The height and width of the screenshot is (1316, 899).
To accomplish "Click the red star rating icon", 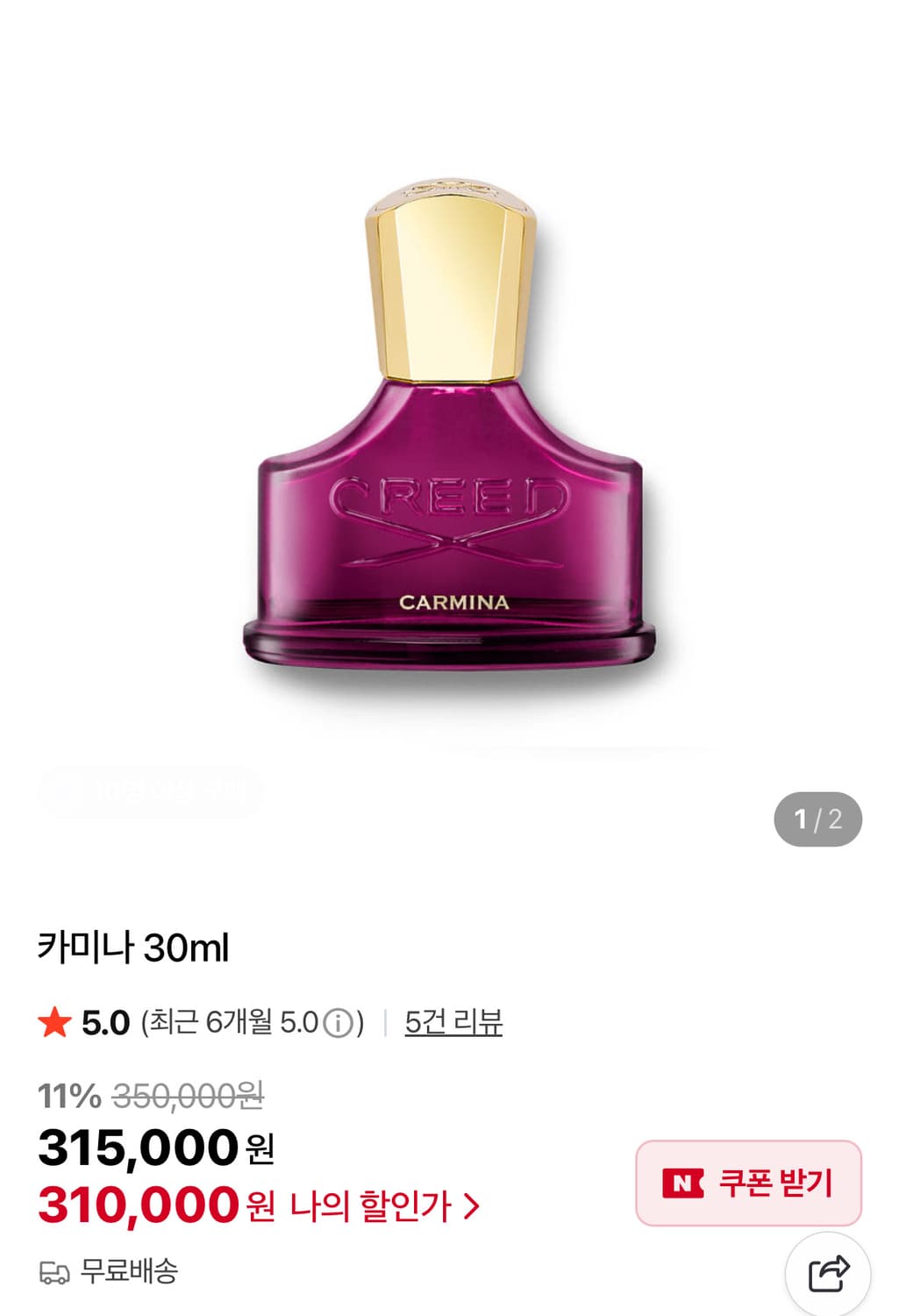I will 55,1020.
